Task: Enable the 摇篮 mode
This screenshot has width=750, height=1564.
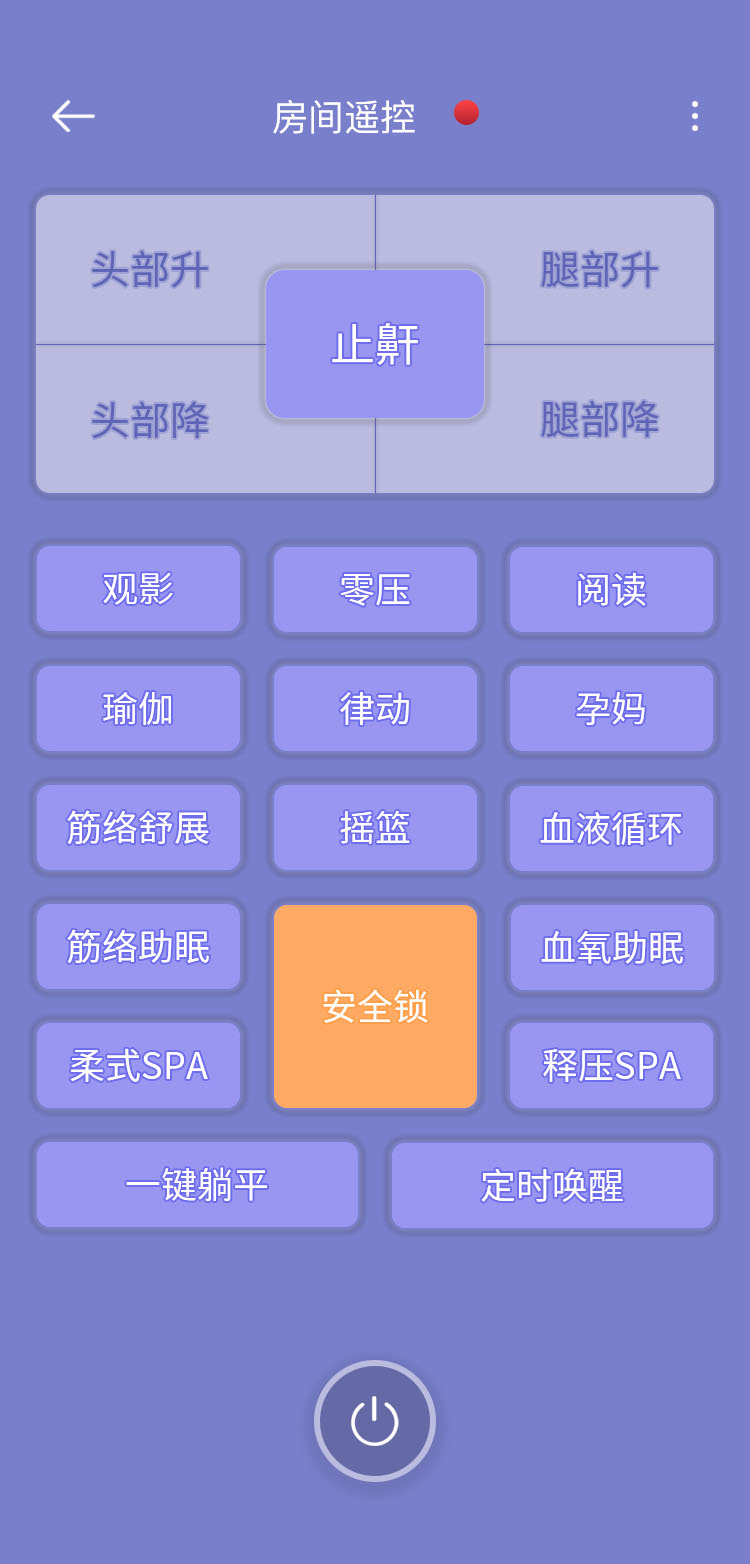Action: click(375, 827)
